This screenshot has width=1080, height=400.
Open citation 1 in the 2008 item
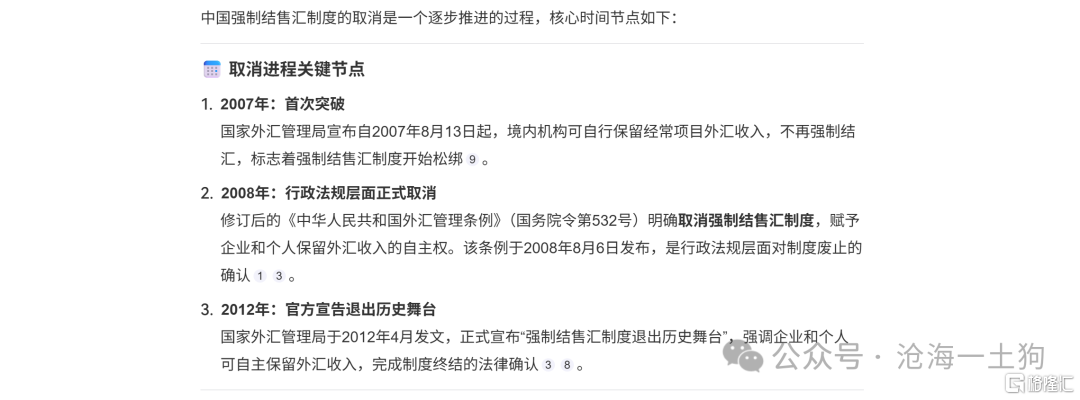click(259, 276)
